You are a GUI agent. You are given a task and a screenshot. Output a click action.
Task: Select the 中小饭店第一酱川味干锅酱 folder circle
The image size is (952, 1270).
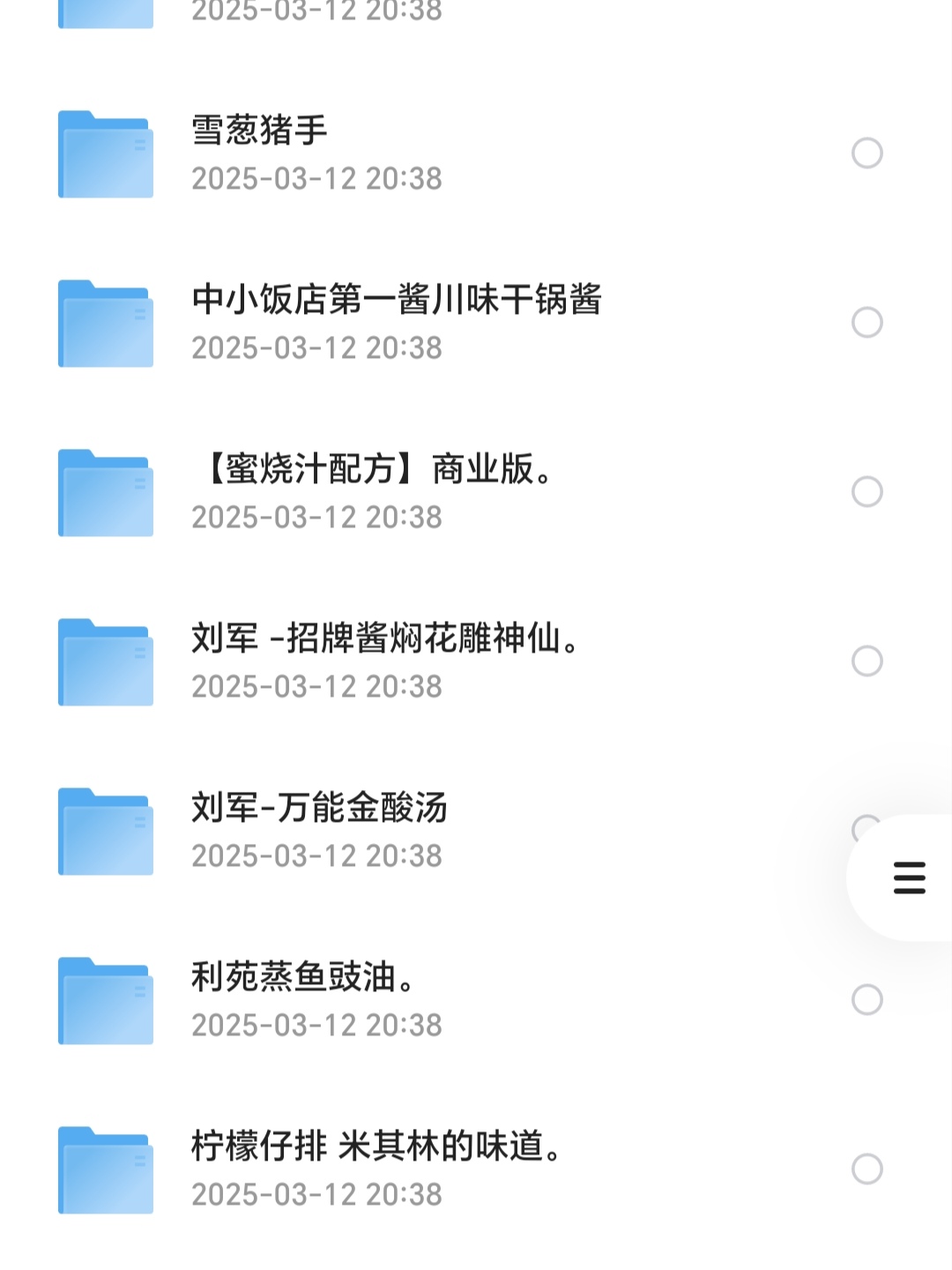pos(867,323)
